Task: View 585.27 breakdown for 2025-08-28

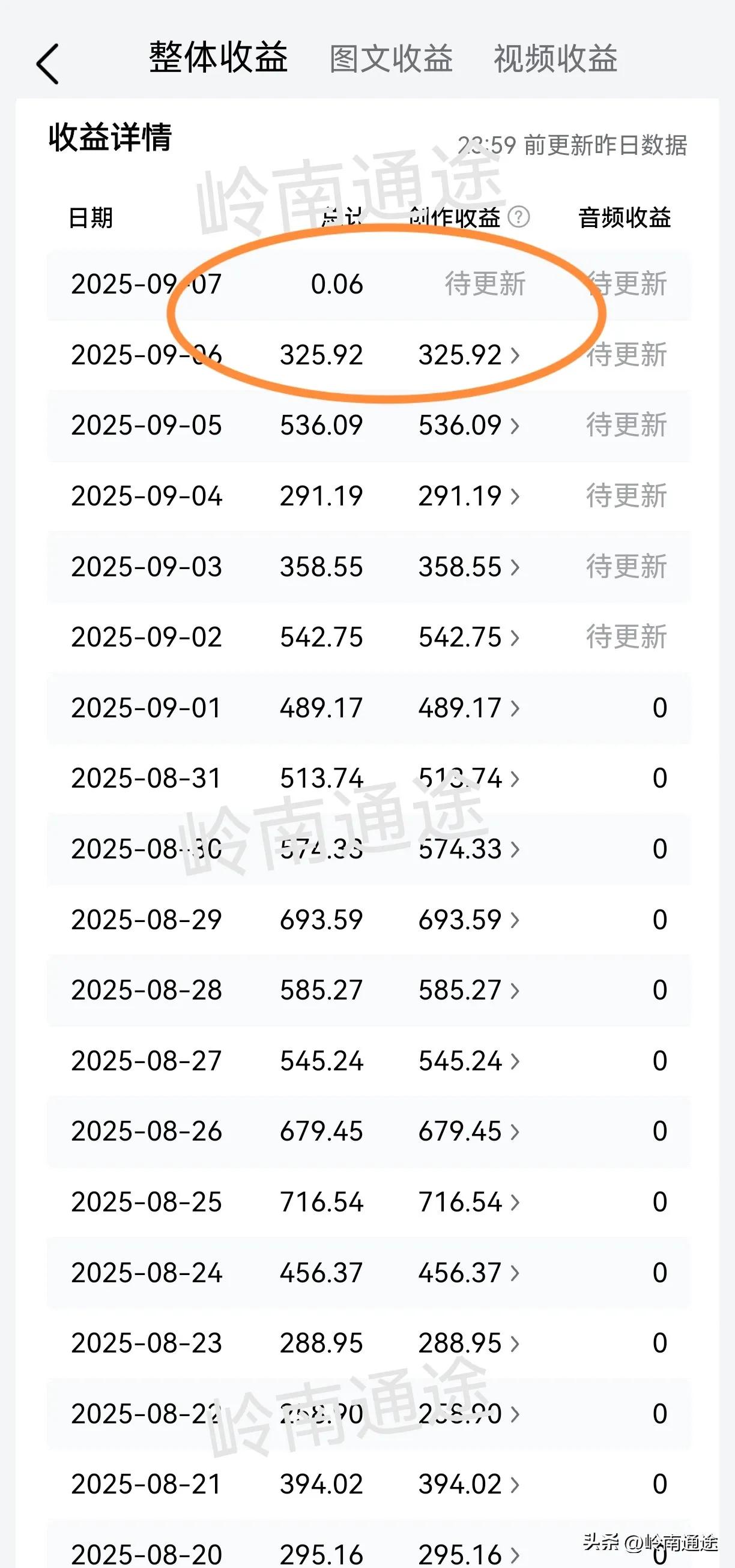Action: tap(469, 991)
